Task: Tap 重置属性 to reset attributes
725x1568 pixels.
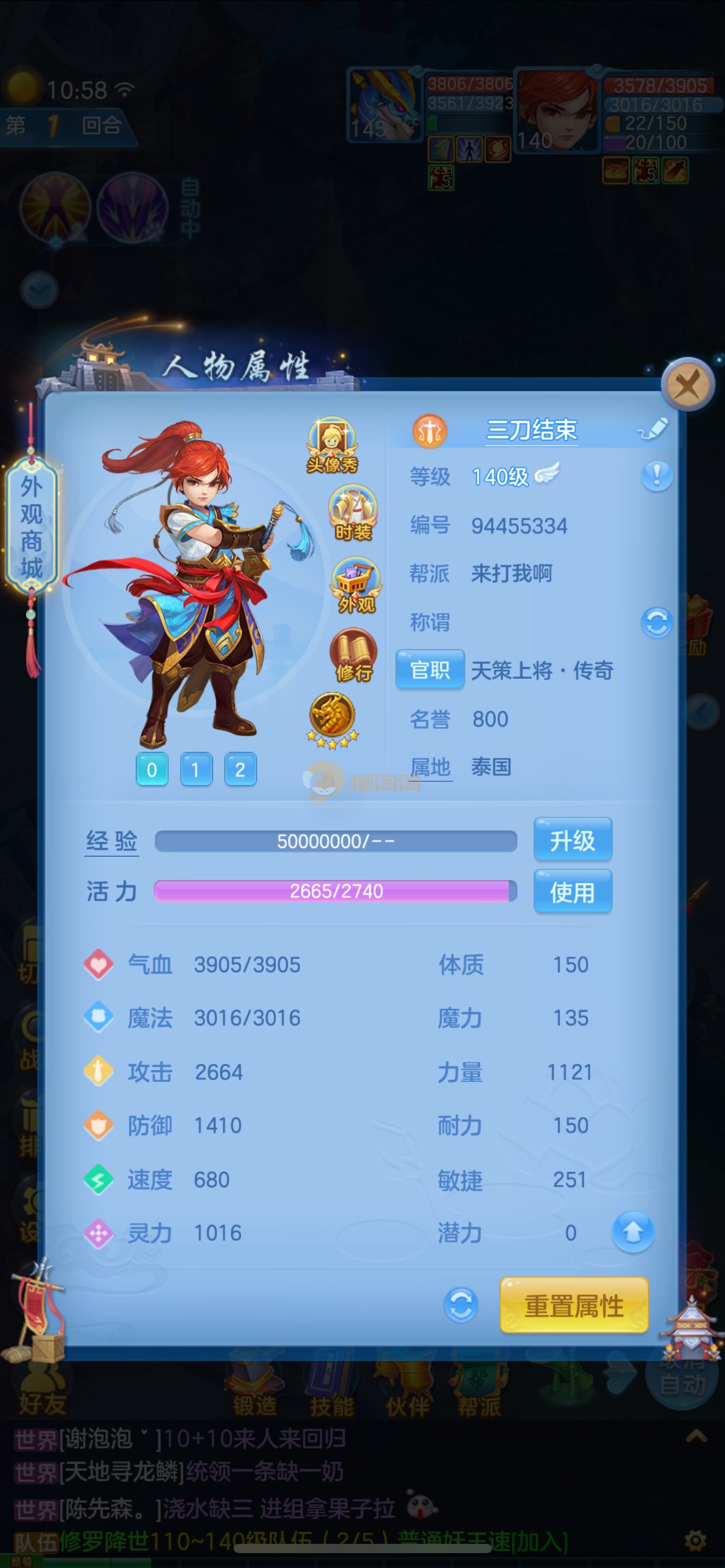Action: pyautogui.click(x=574, y=1305)
